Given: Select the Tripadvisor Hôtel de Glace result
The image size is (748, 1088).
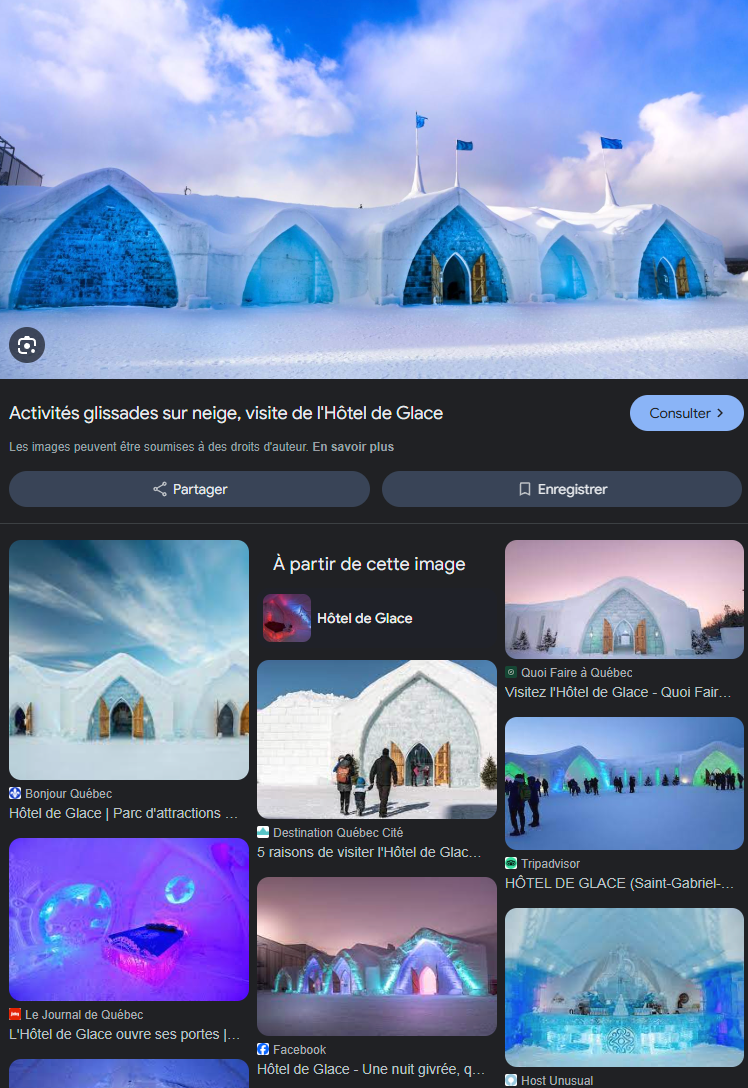Looking at the screenshot, I should click(x=624, y=783).
